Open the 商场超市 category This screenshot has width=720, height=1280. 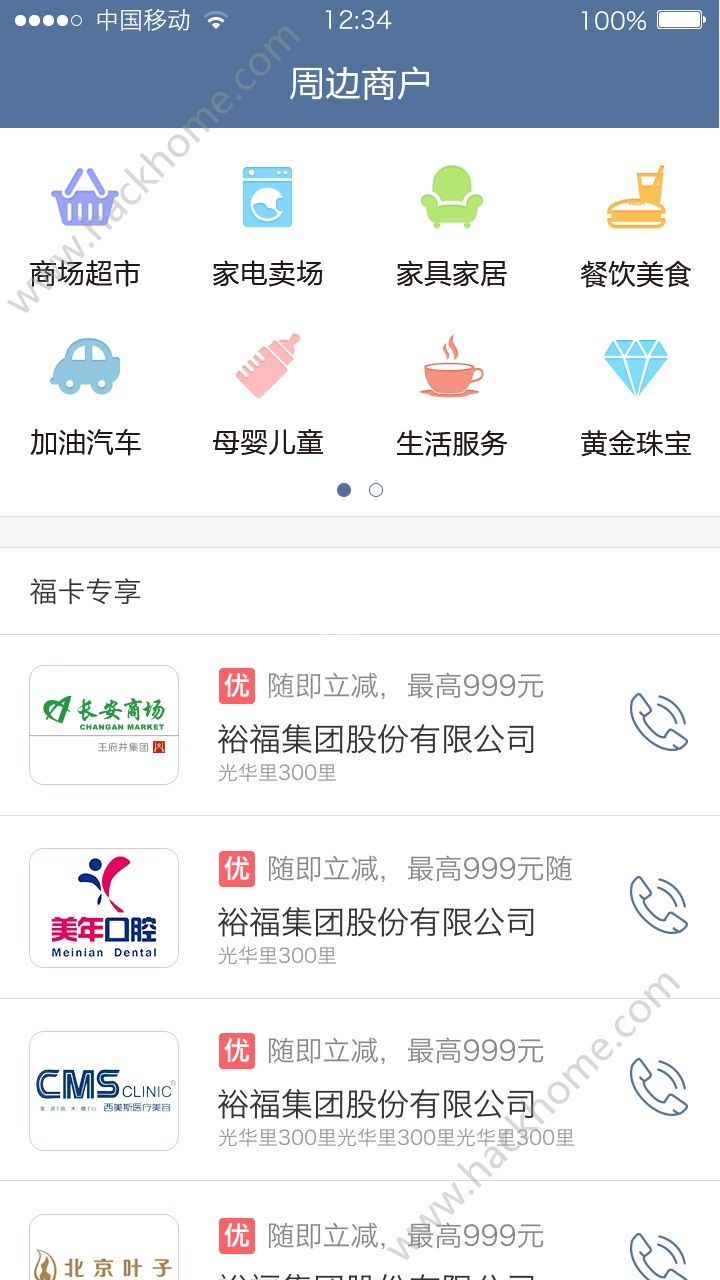(x=85, y=226)
